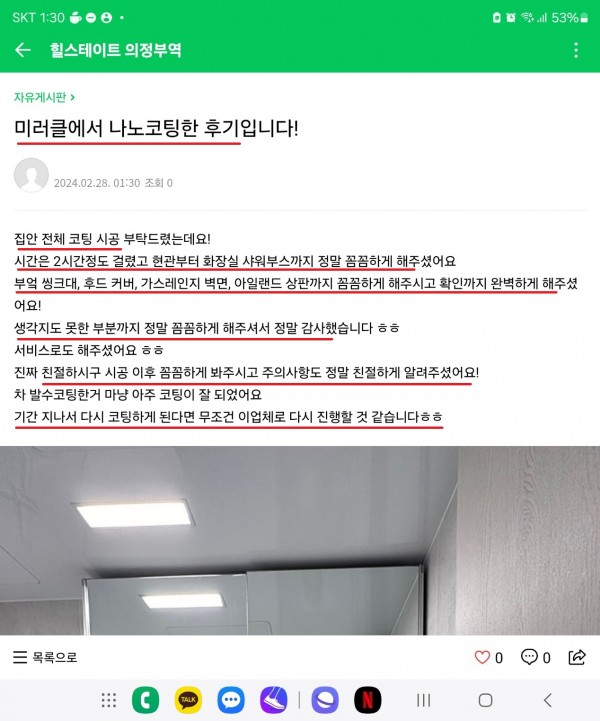
Task: Open the 자유게시판 board link
Action: [45, 97]
